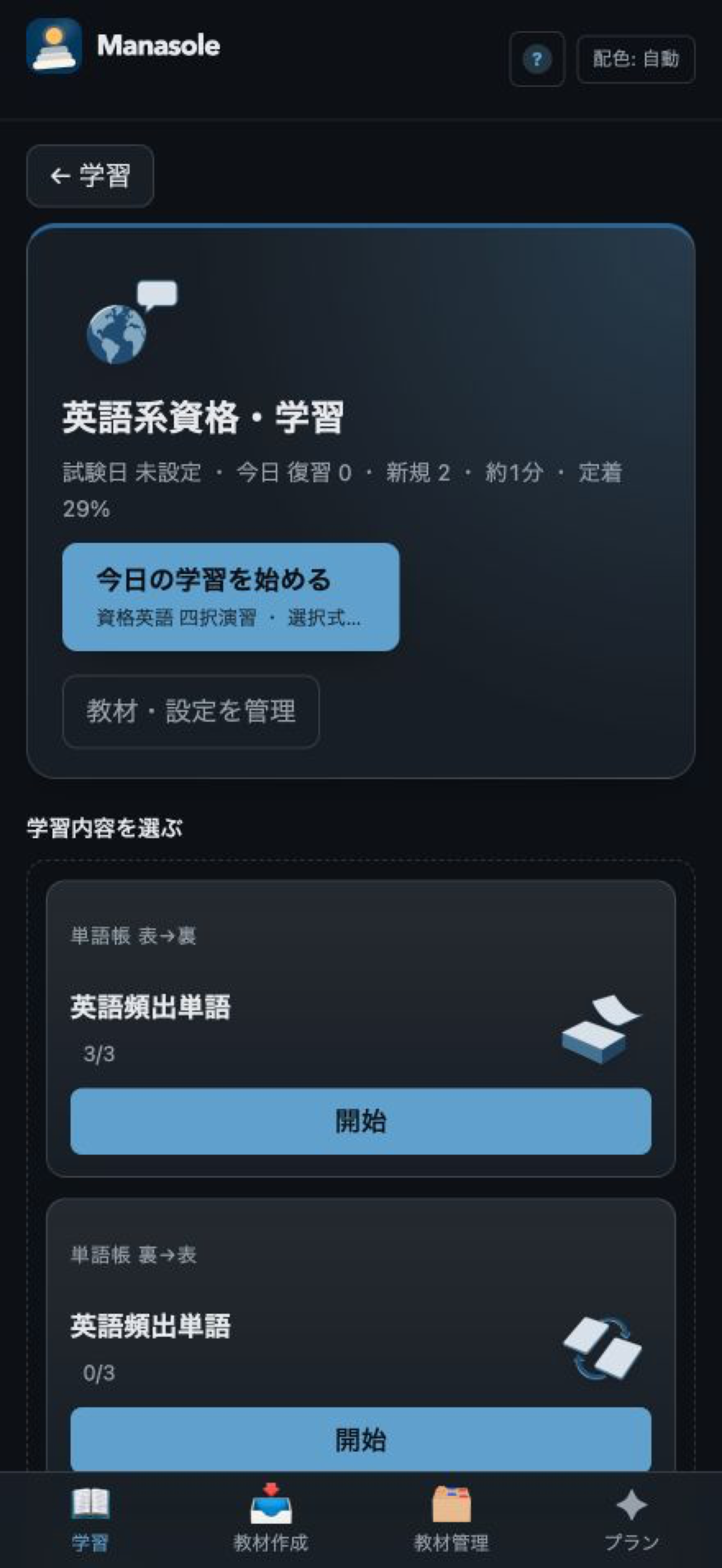Switch to the 学習 tab
The image size is (722, 1568).
[90, 1519]
